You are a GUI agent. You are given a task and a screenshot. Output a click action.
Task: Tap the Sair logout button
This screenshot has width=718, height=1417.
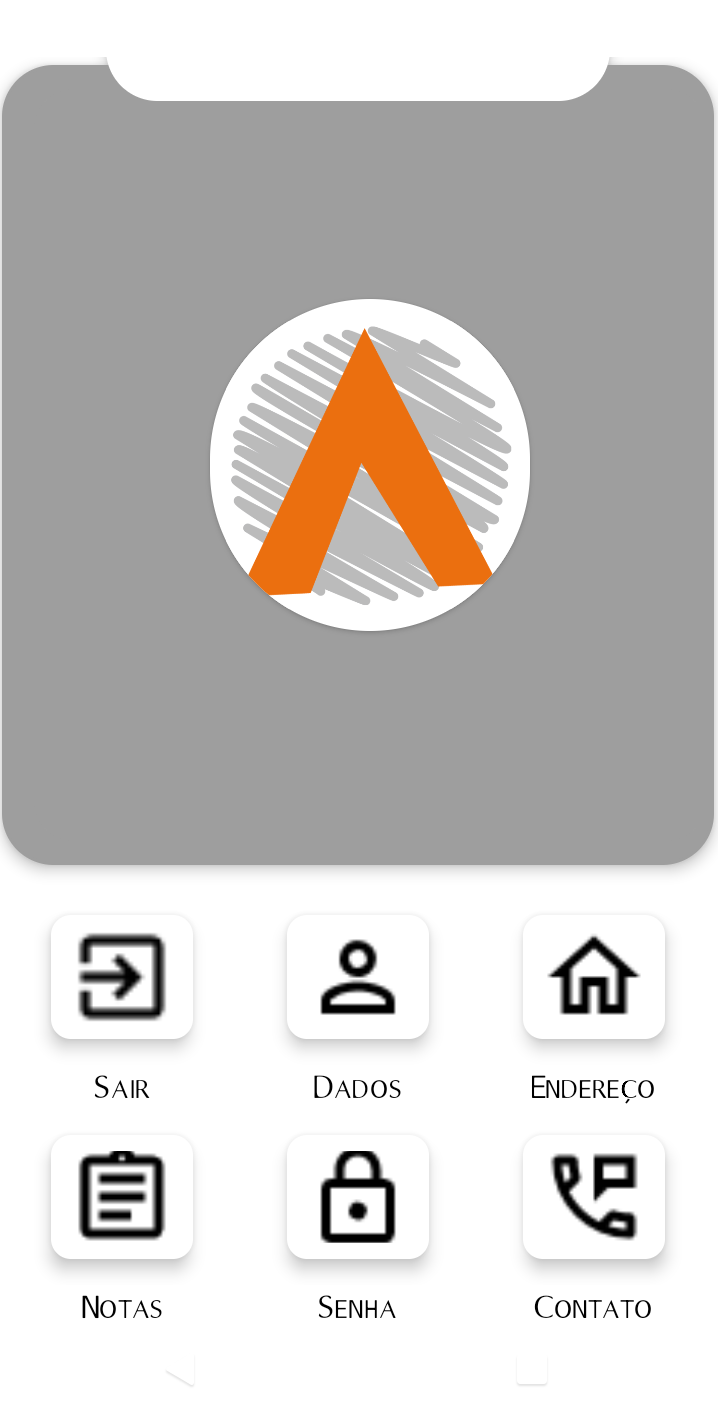[122, 977]
